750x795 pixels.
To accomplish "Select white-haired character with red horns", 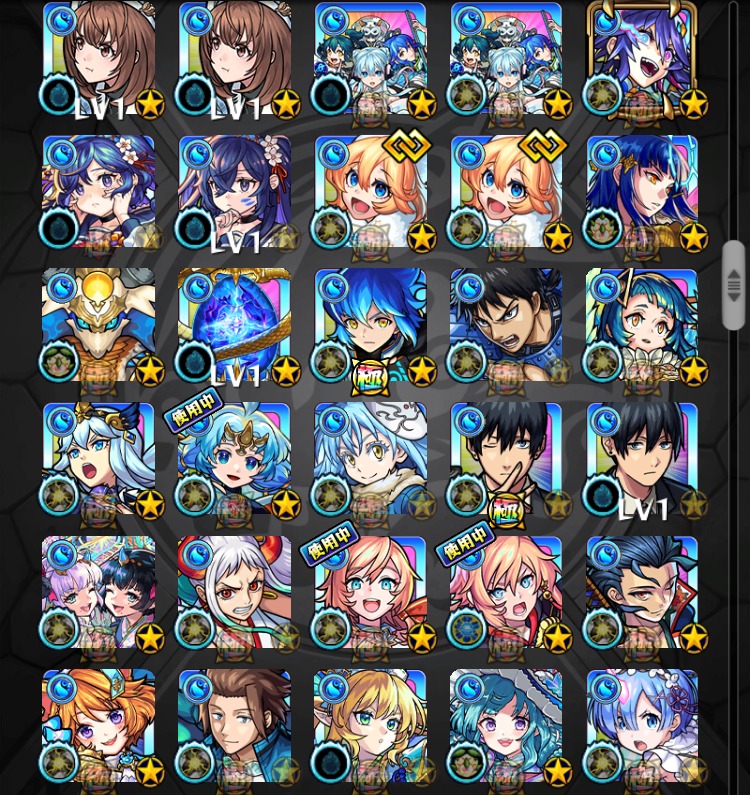I will point(235,593).
